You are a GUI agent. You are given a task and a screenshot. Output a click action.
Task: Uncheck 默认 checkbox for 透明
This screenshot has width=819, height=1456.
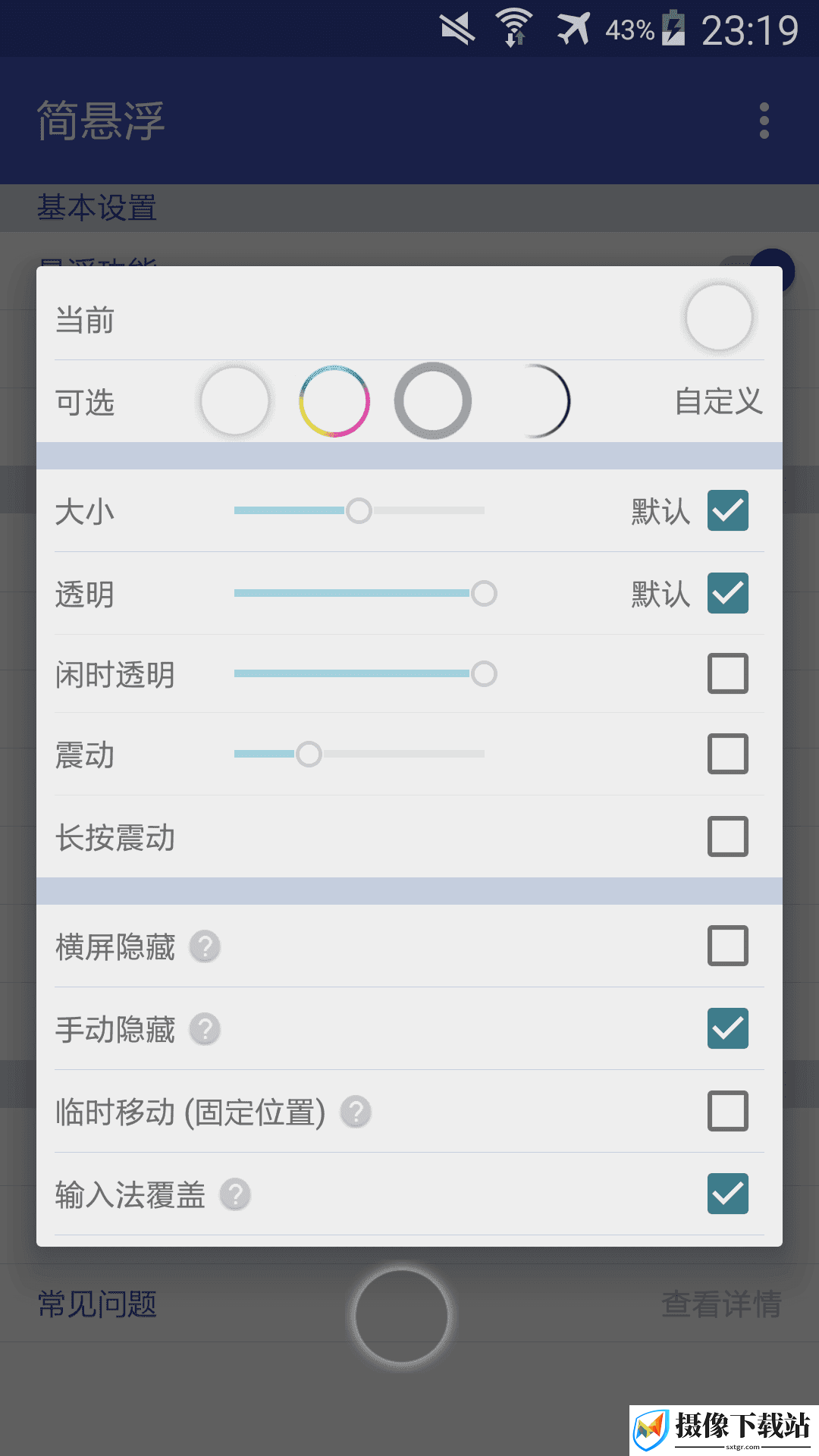pyautogui.click(x=728, y=593)
